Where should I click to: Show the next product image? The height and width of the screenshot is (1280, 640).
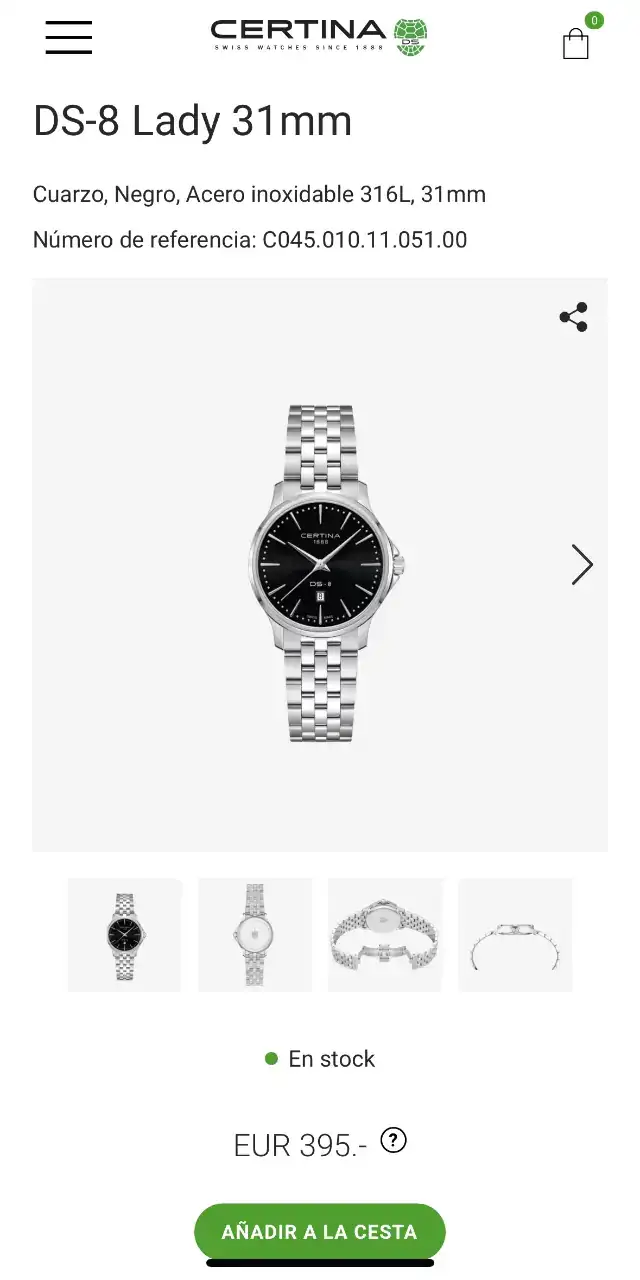tap(582, 564)
